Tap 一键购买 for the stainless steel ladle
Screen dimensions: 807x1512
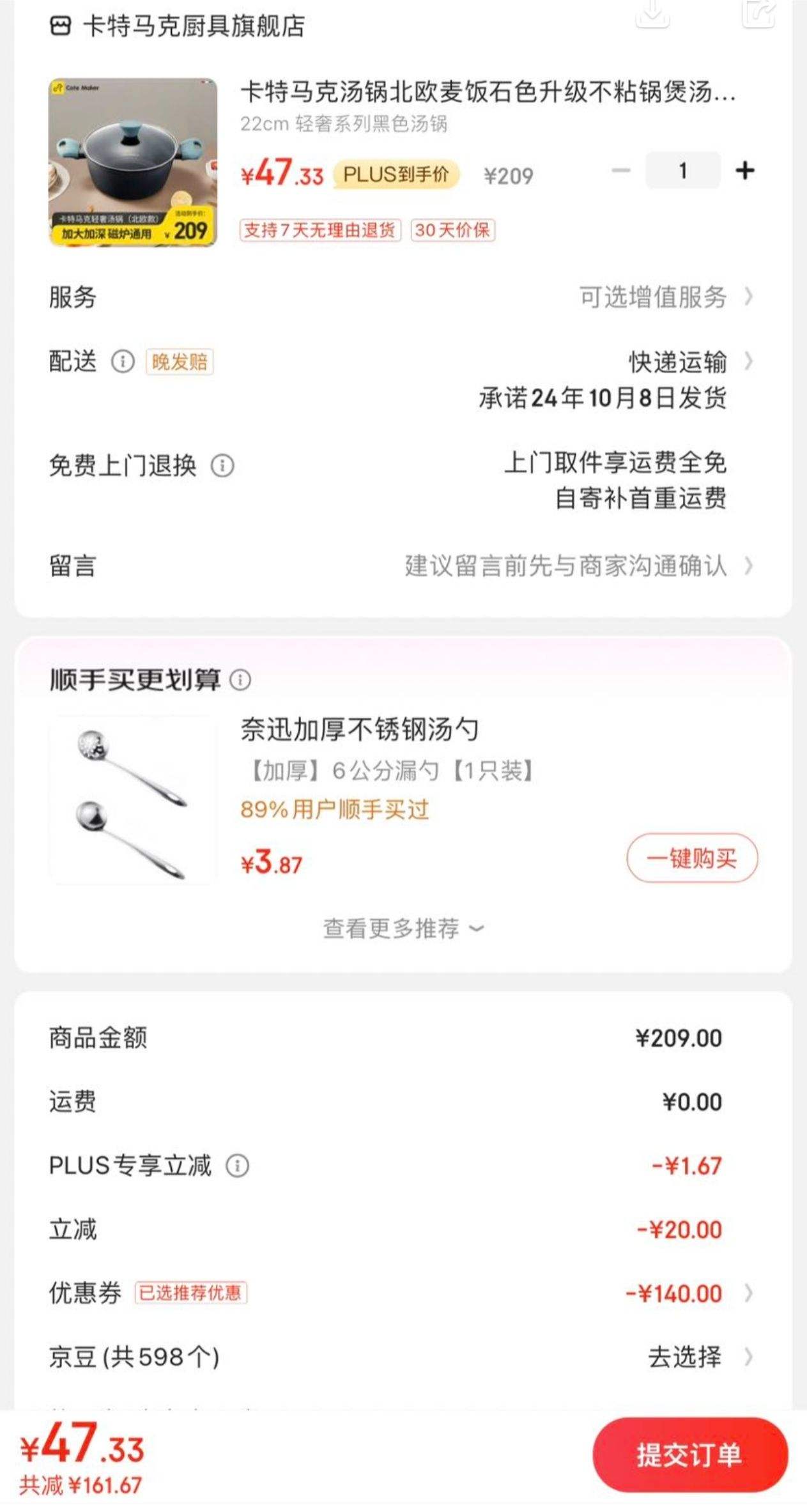(x=692, y=858)
